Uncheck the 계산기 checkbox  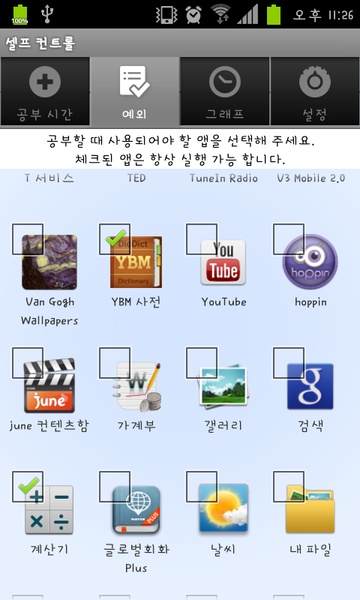(28, 487)
